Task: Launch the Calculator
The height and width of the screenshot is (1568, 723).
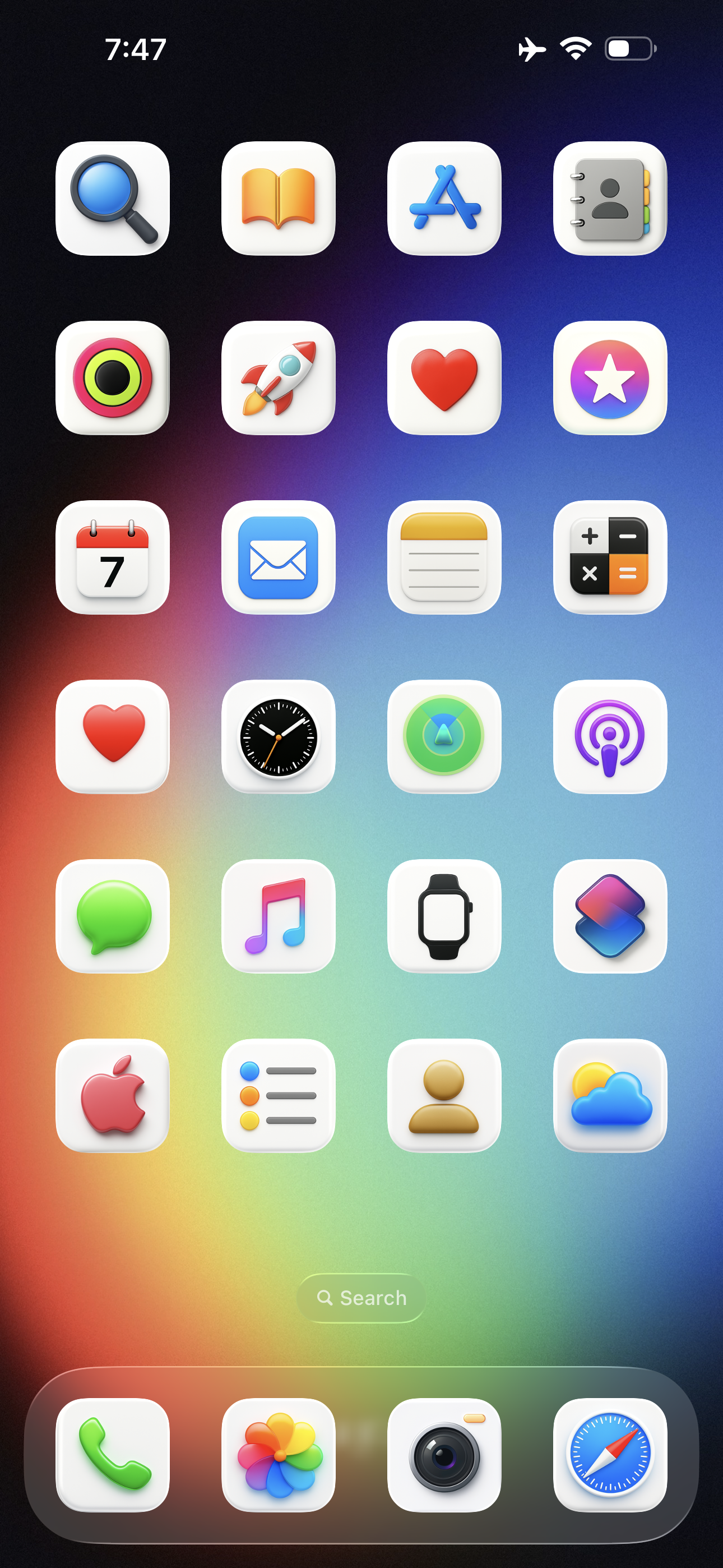Action: 610,557
